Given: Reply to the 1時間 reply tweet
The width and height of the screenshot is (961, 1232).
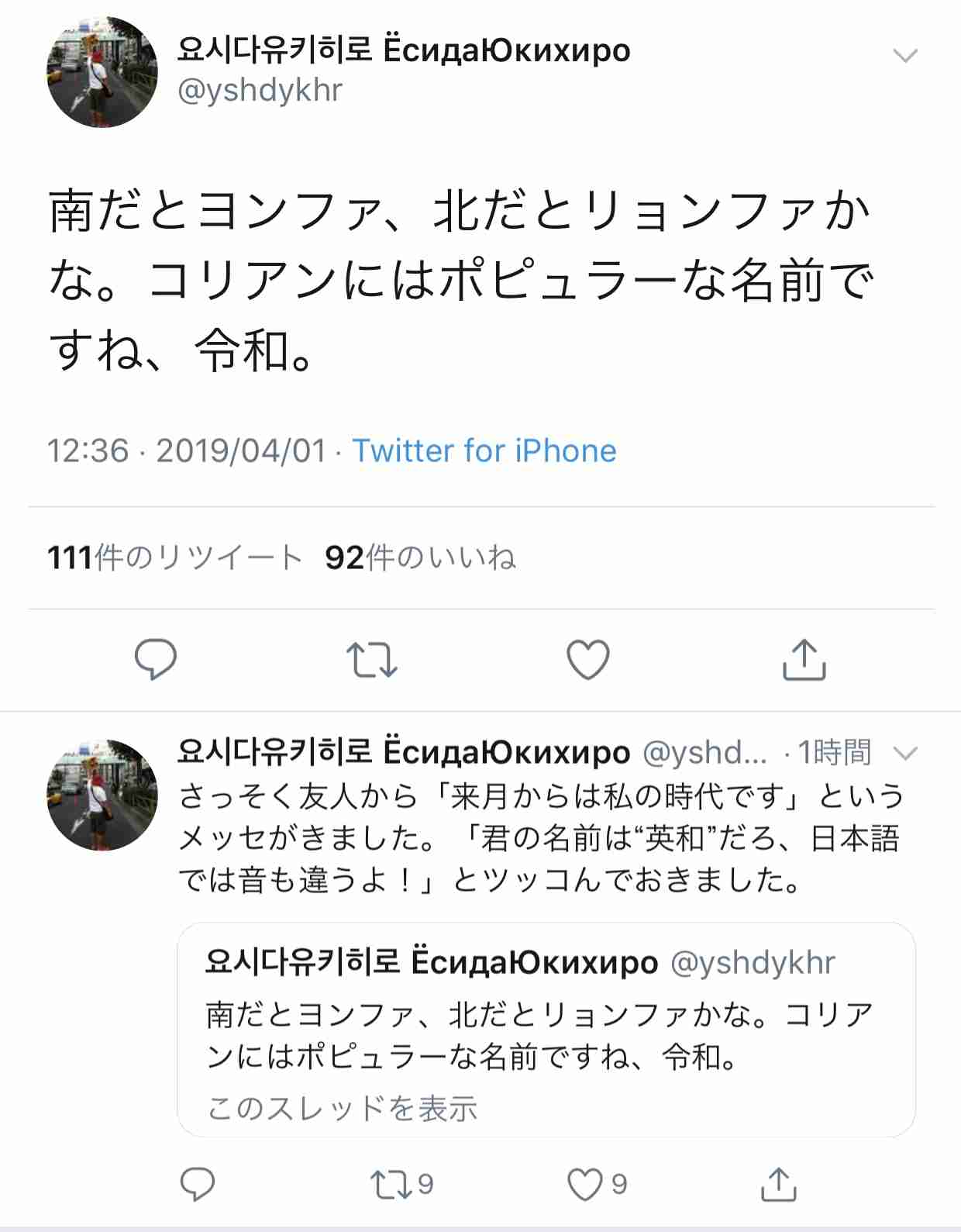Looking at the screenshot, I should tap(197, 1184).
